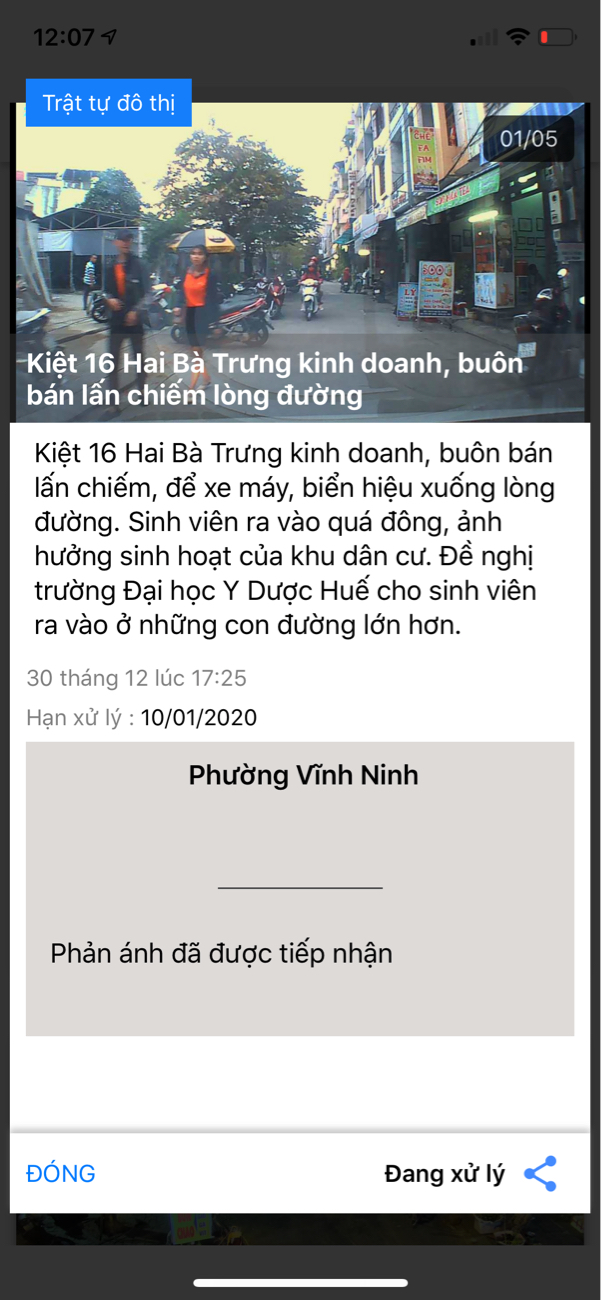
Task: Close the report with ĐÓNG
Action: pyautogui.click(x=61, y=1173)
